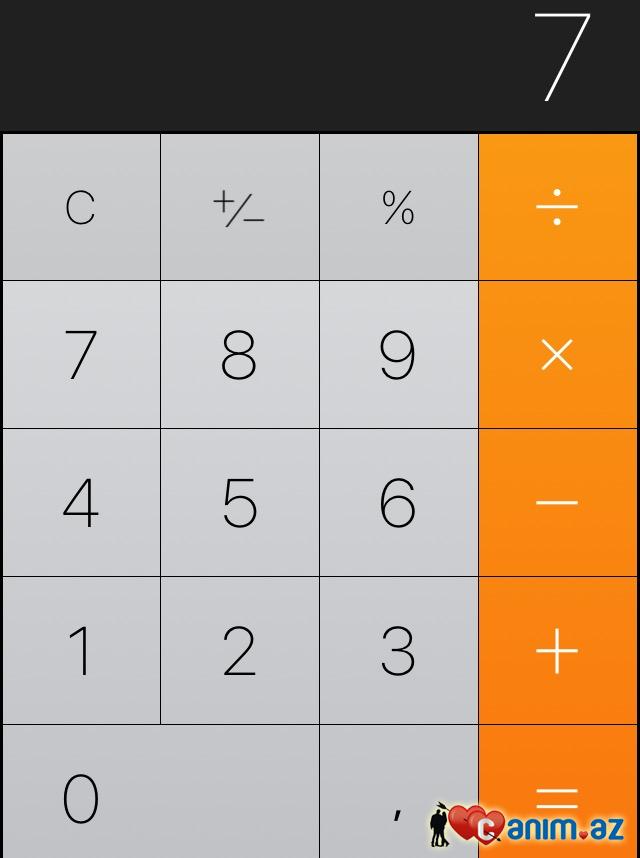Toggle the plus/minus sign

pyautogui.click(x=240, y=207)
